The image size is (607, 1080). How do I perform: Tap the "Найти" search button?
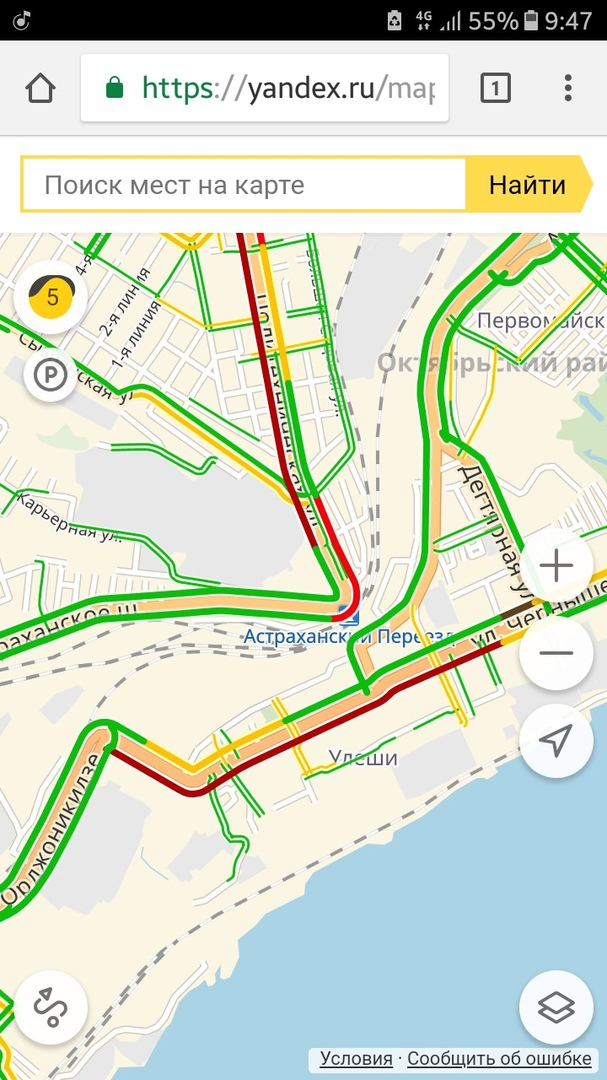[x=526, y=185]
